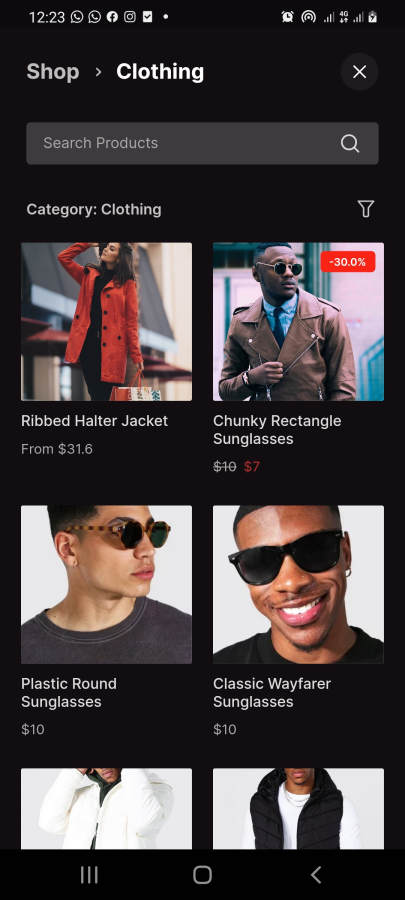The image size is (405, 900).
Task: Open recent apps from navigation bar
Action: (x=89, y=875)
